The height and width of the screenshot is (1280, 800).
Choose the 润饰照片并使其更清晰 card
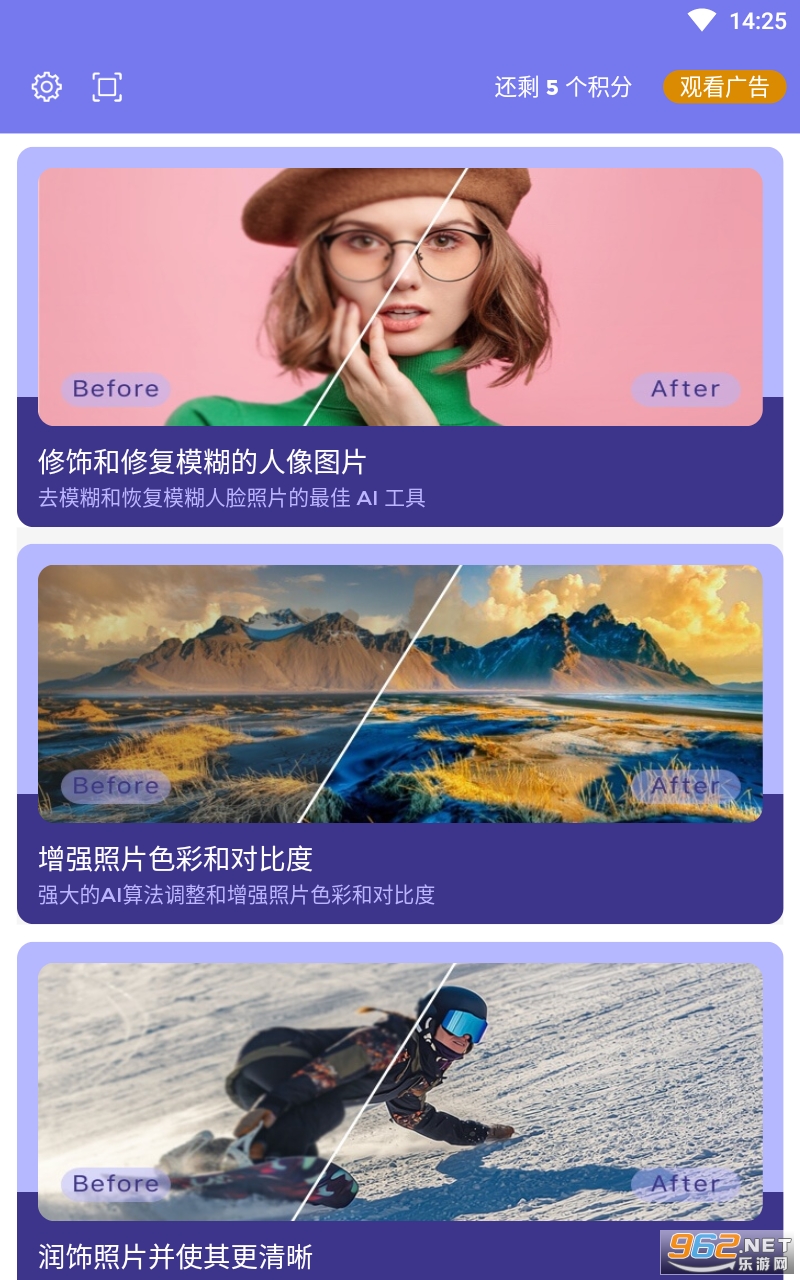(x=400, y=1110)
